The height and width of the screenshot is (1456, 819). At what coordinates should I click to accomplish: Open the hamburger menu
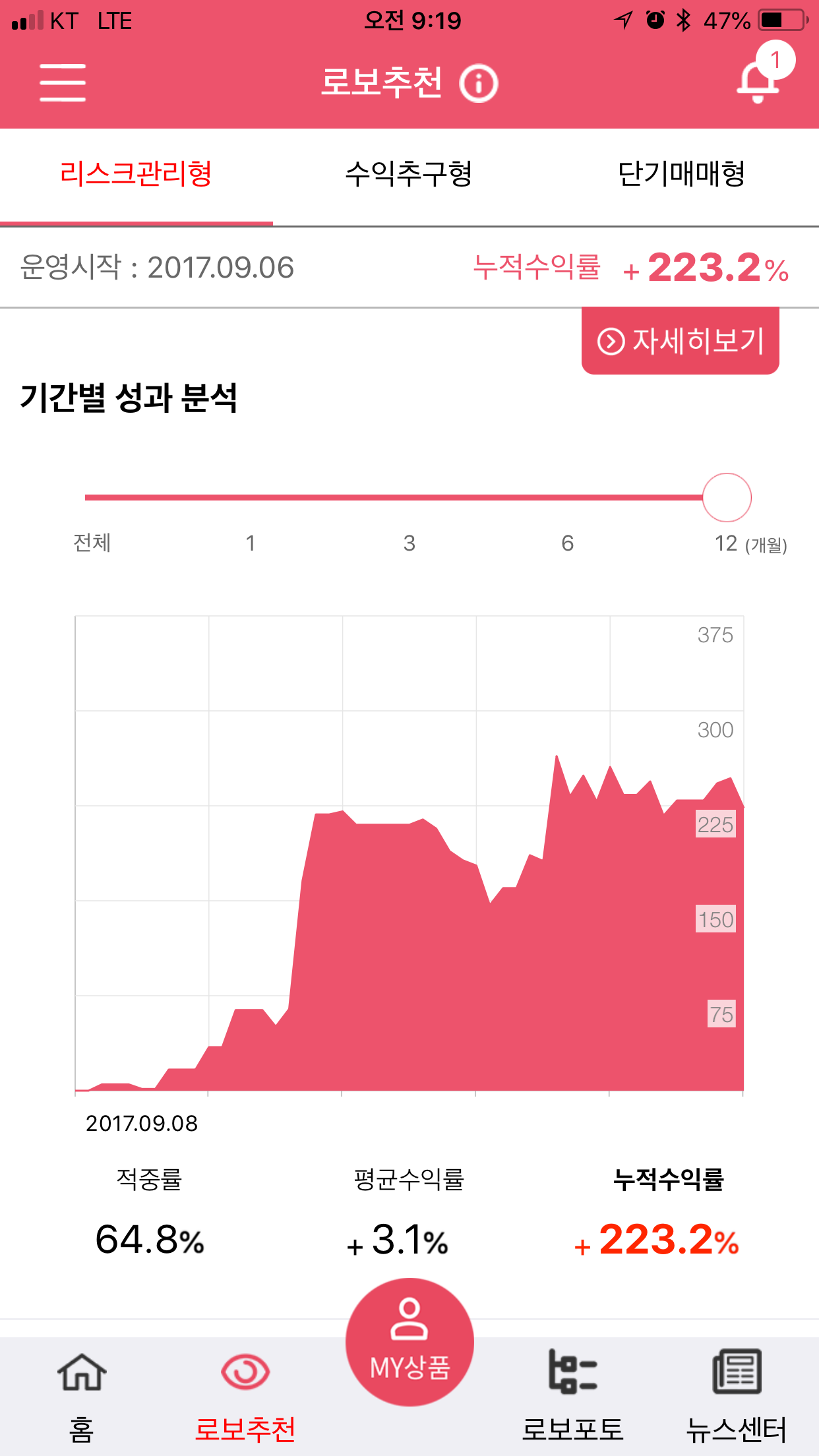[63, 82]
